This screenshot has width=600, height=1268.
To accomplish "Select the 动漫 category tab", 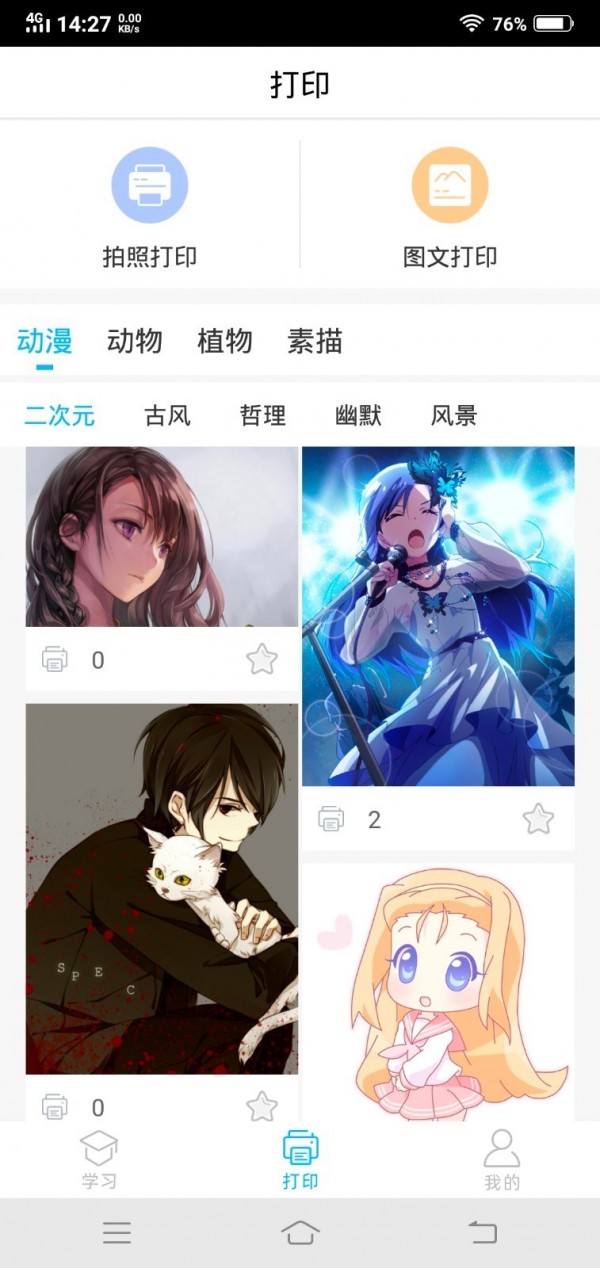I will pyautogui.click(x=45, y=342).
